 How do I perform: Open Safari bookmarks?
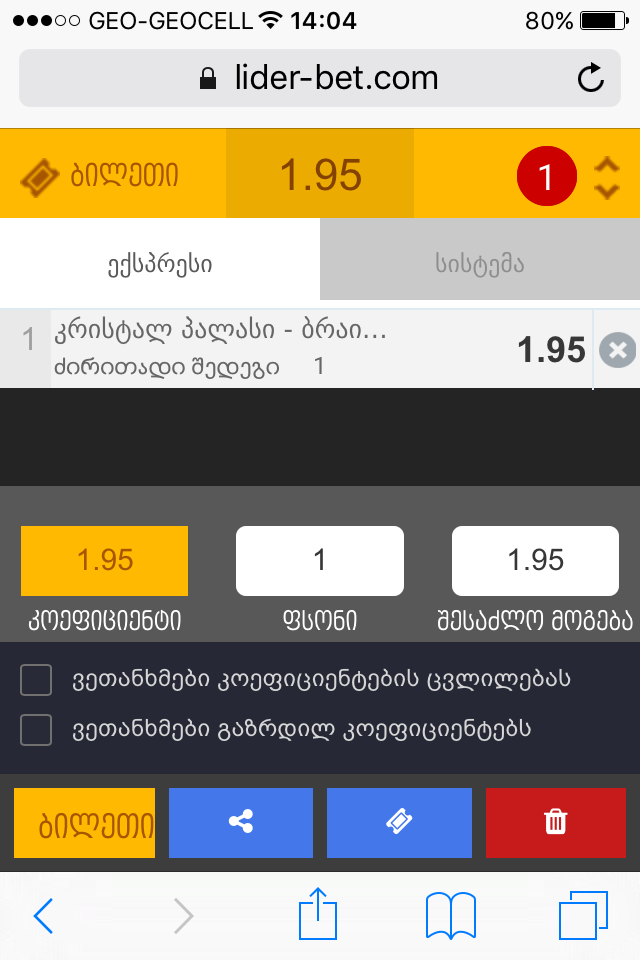point(449,915)
